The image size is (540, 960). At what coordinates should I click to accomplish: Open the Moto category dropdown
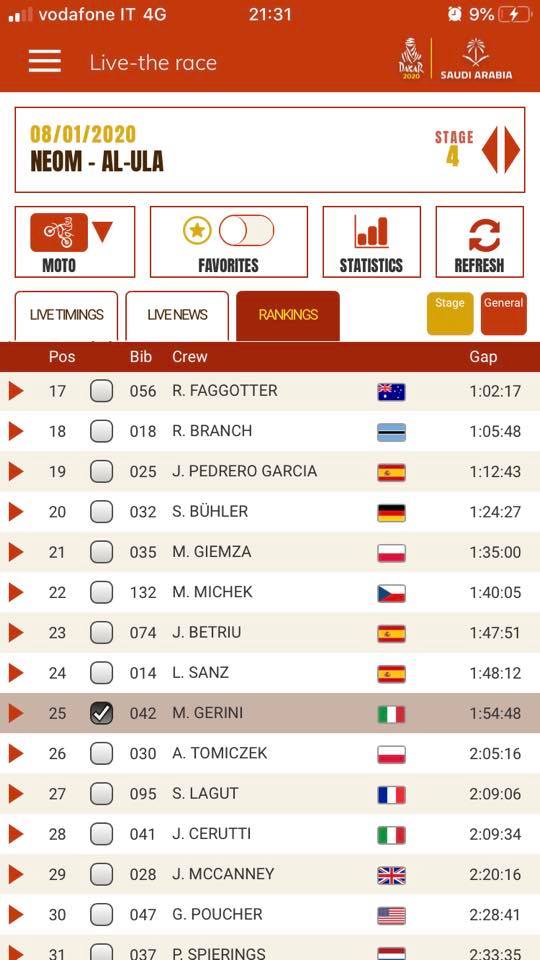pos(75,242)
